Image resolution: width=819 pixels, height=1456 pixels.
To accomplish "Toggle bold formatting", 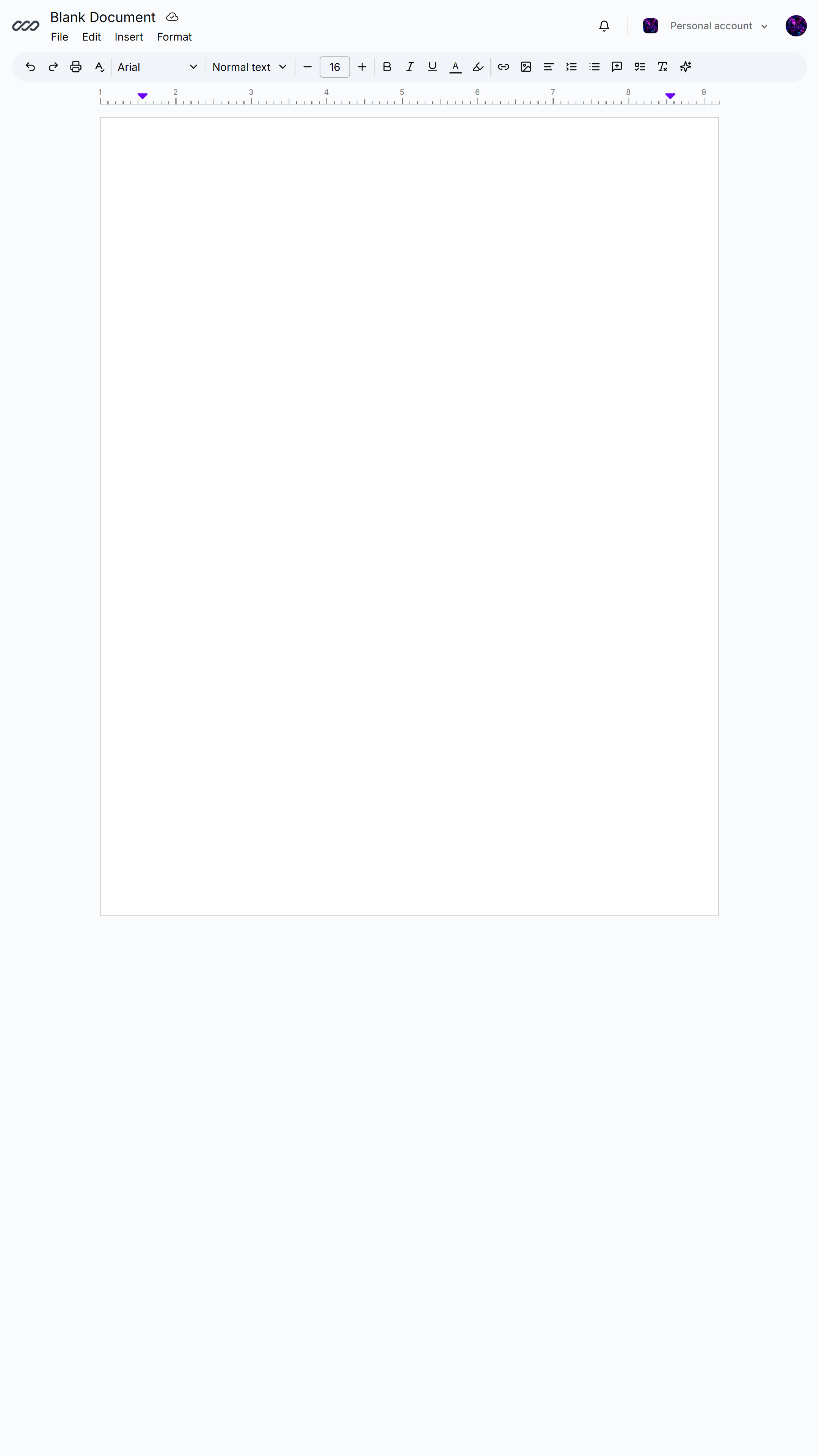I will (387, 67).
